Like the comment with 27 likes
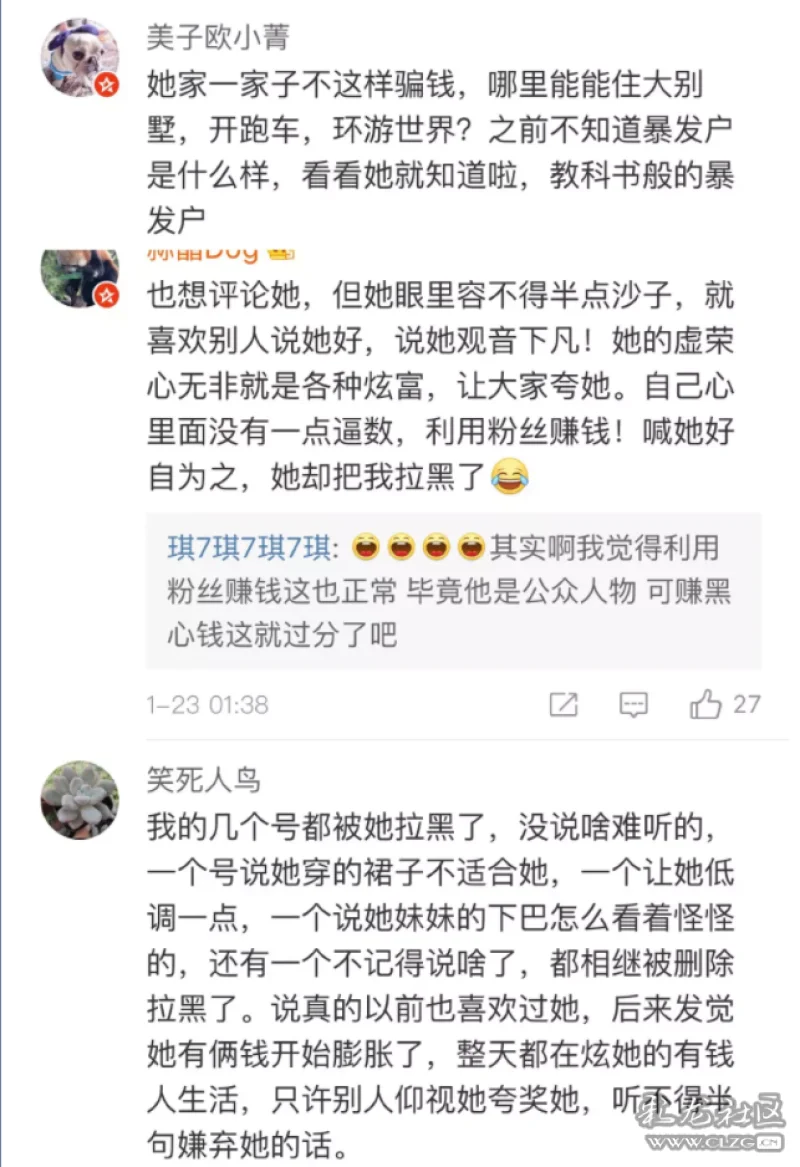800x1167 pixels. tap(707, 704)
